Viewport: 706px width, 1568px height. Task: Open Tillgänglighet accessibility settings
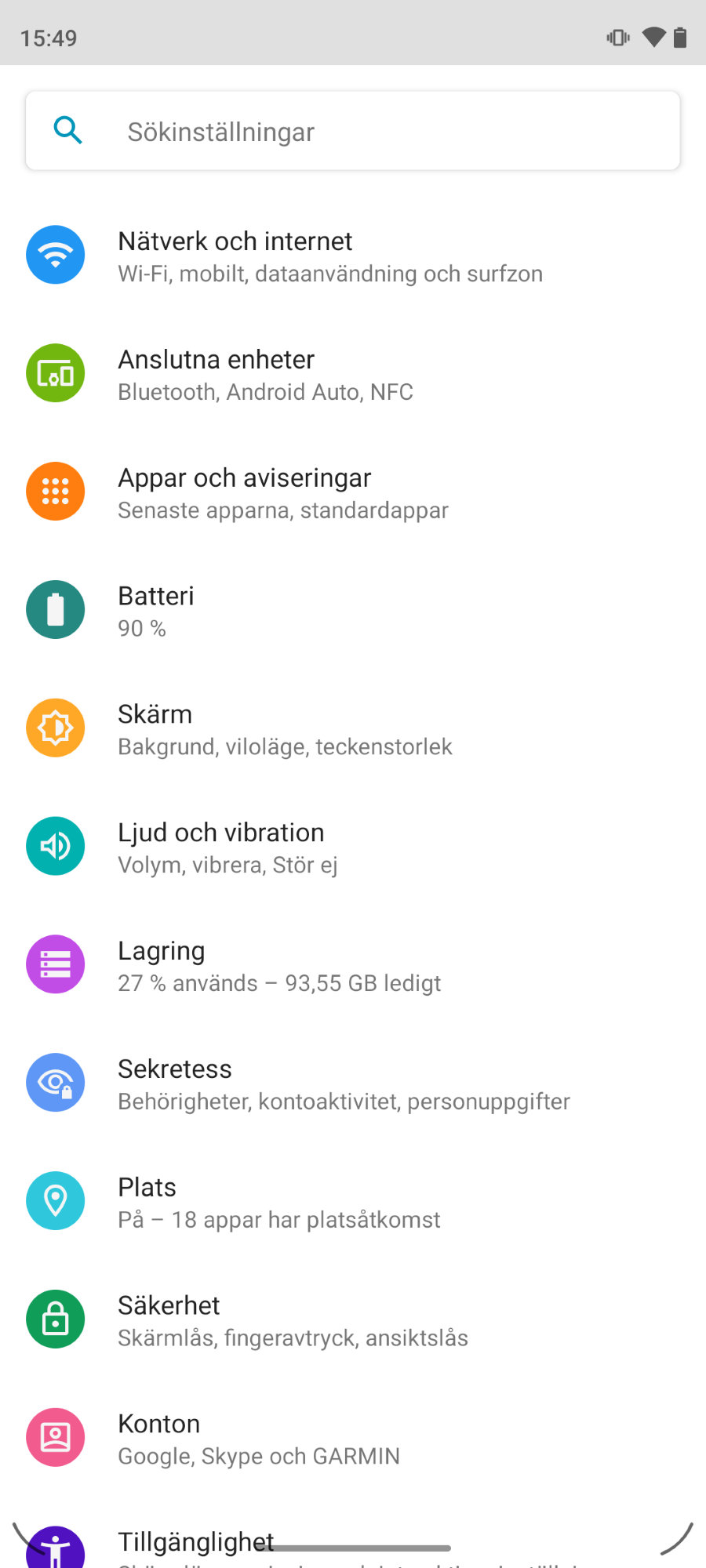click(196, 1543)
